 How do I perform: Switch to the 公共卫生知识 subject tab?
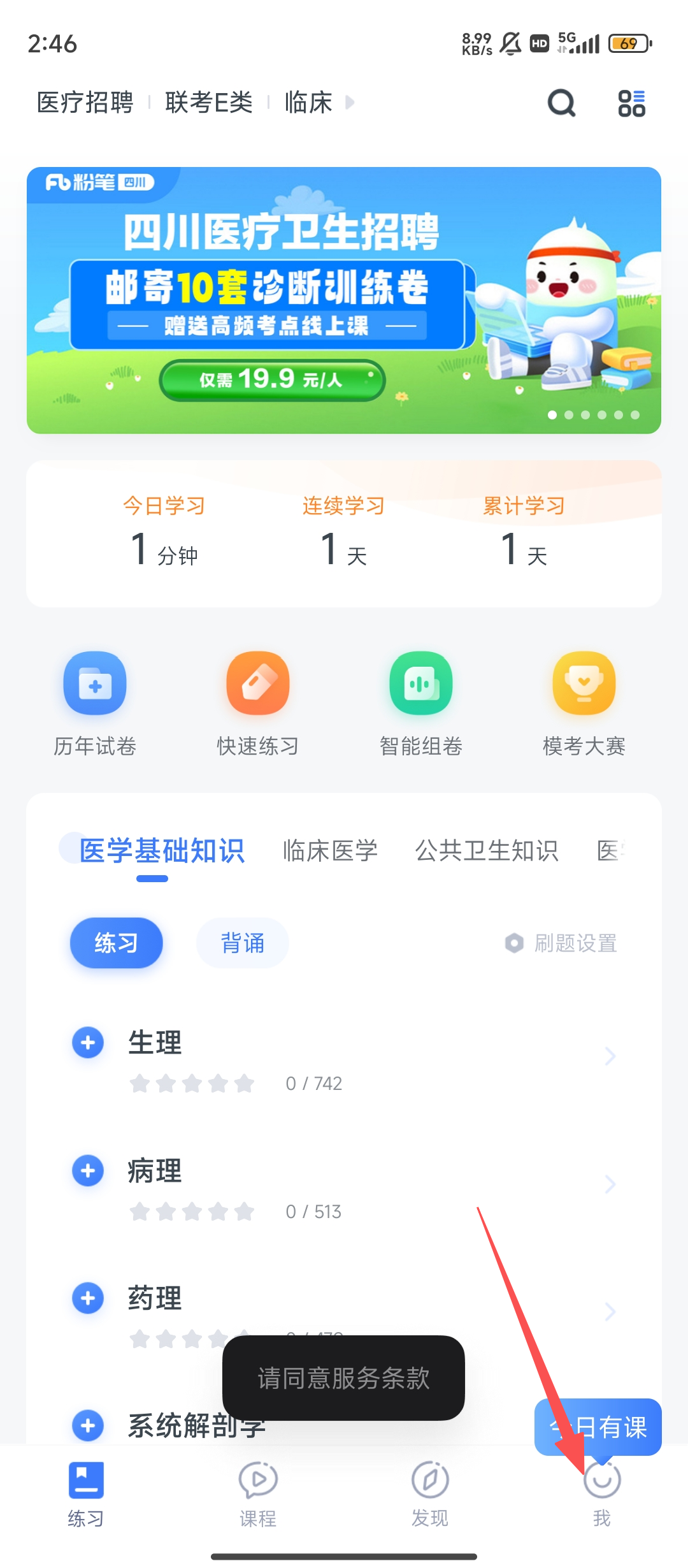pyautogui.click(x=487, y=851)
